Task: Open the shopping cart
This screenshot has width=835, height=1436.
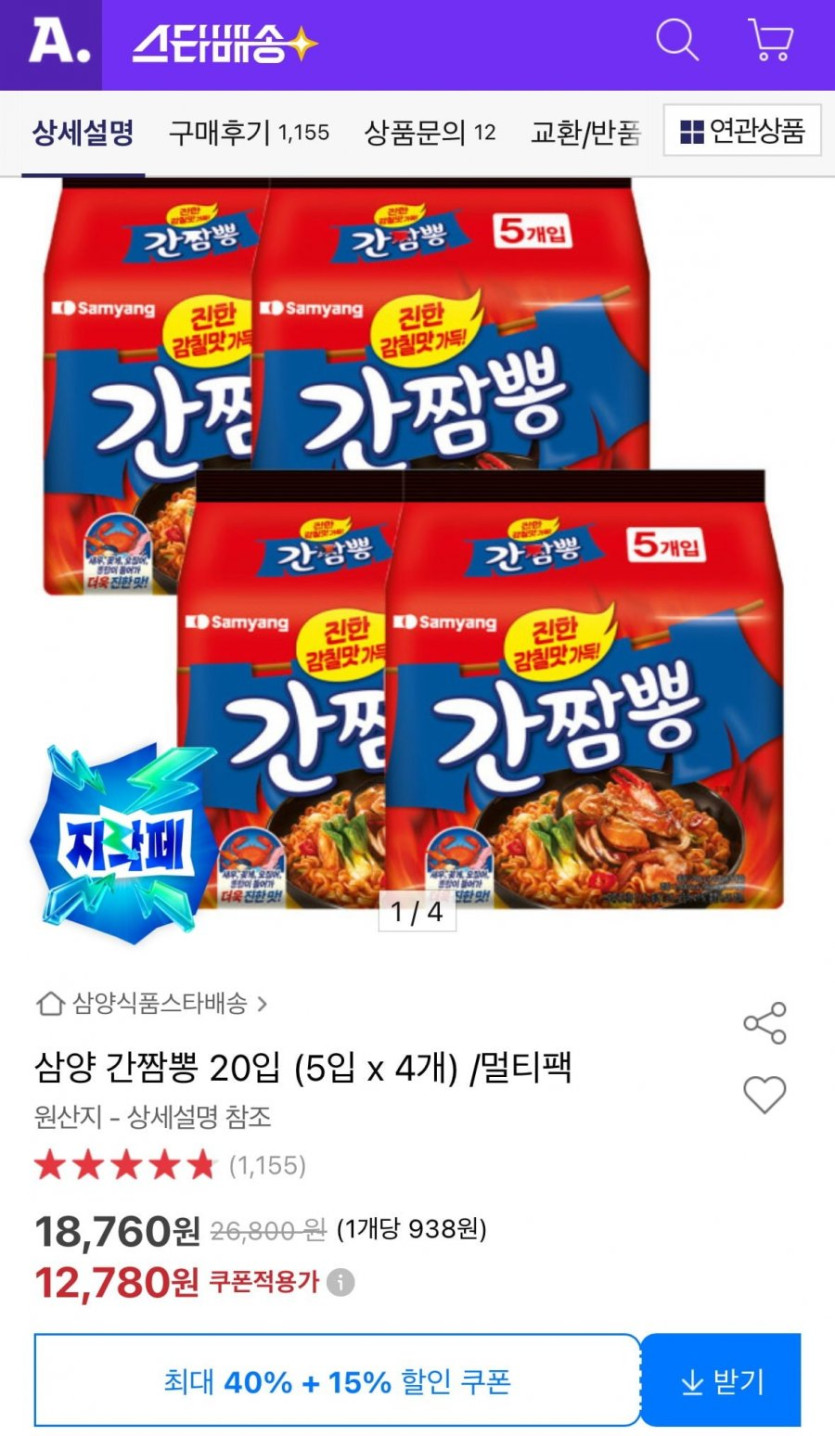Action: [770, 41]
